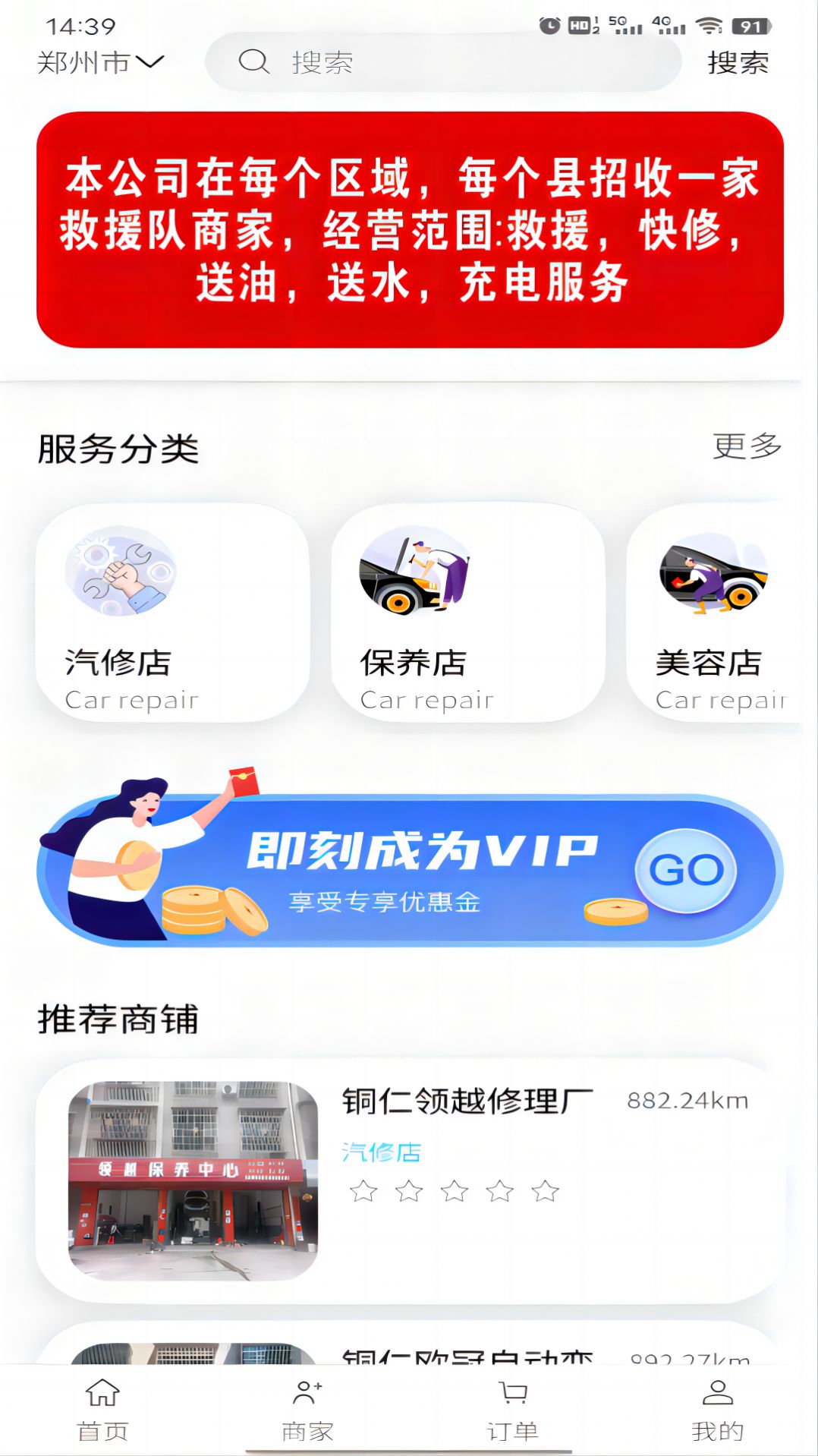818x1456 pixels.
Task: Tap the 汽修店 tag under the shop name
Action: [x=383, y=1151]
